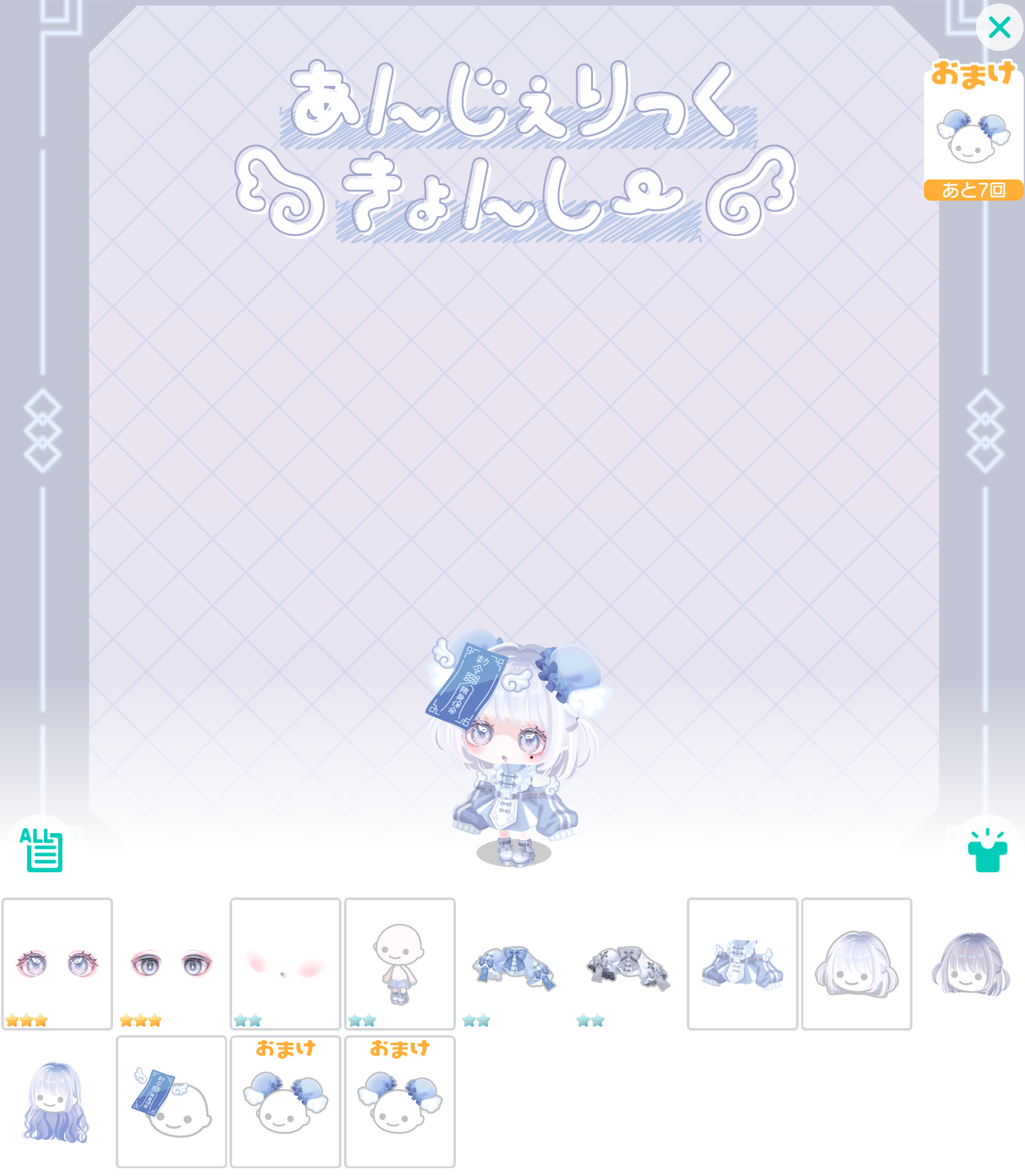This screenshot has width=1025, height=1176.
Task: Close the gacha preview screen
Action: pyautogui.click(x=999, y=27)
